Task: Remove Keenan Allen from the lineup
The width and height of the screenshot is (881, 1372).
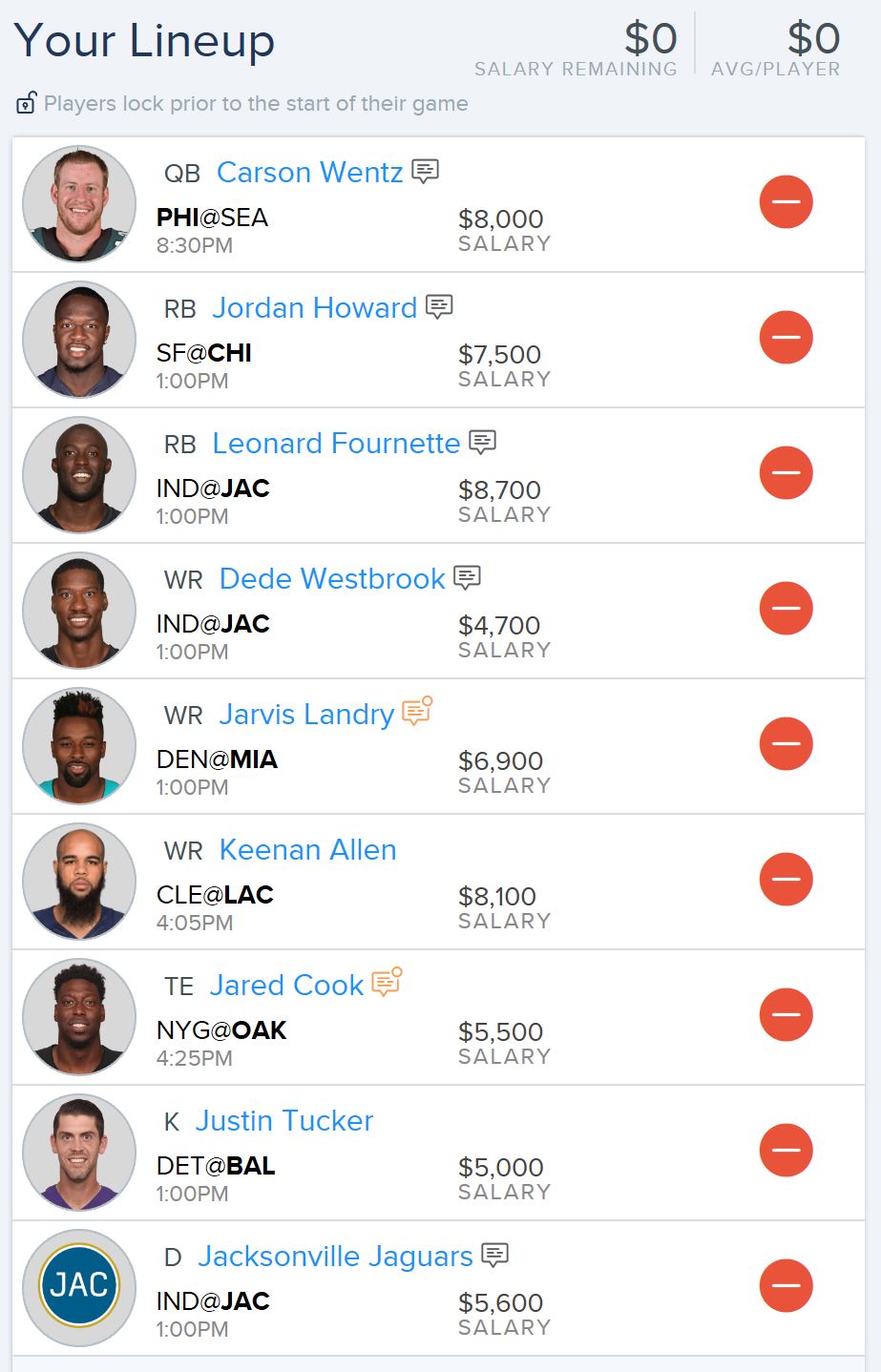Action: 786,880
